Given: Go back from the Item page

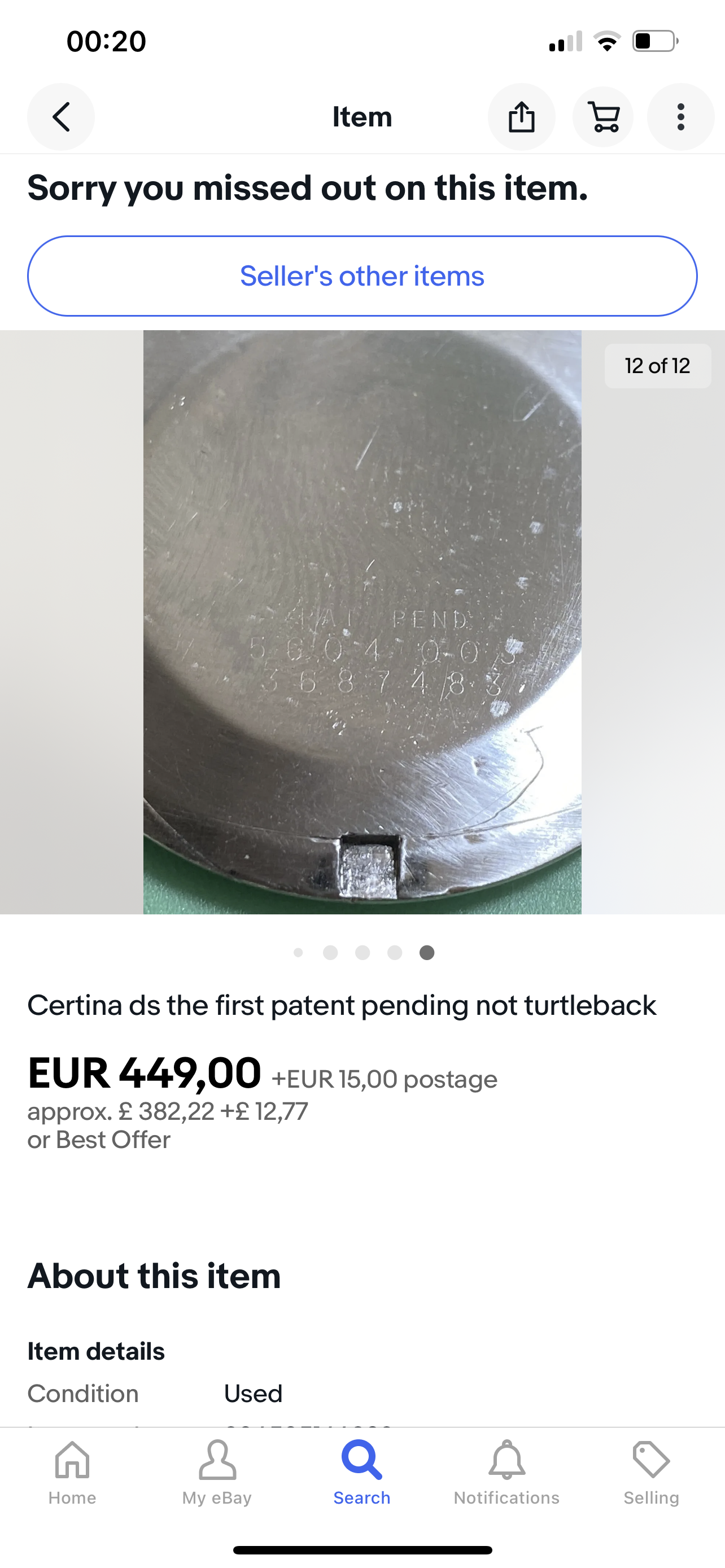Looking at the screenshot, I should click(x=61, y=117).
